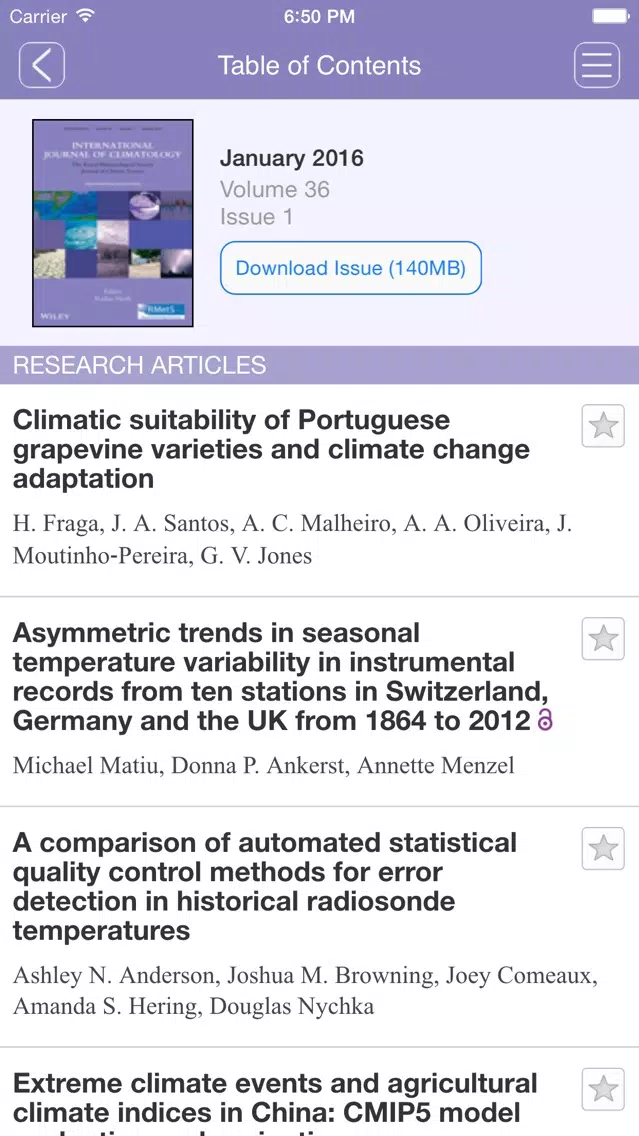Open the January 2016 journal cover
Screen dimensions: 639x1136
click(x=113, y=223)
